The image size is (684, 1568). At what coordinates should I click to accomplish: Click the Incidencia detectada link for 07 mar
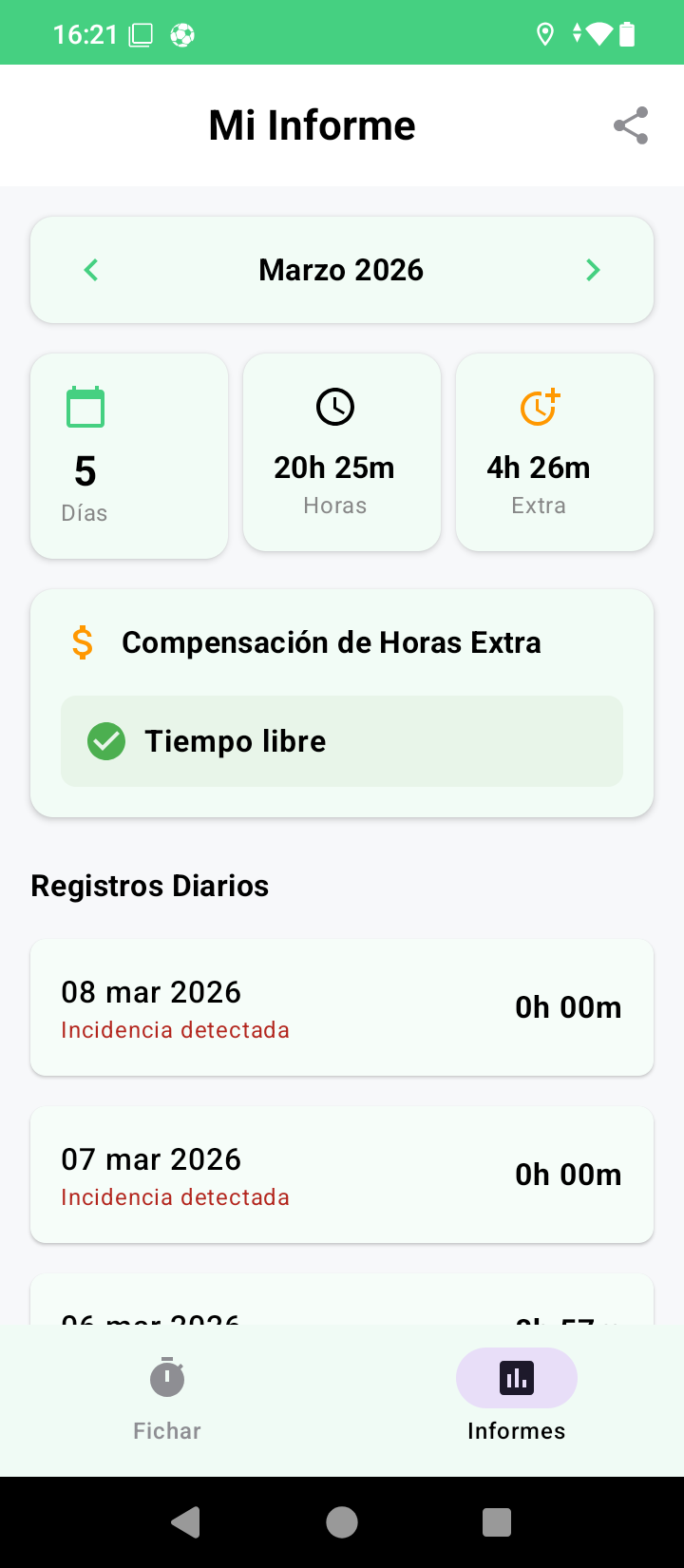point(175,1196)
